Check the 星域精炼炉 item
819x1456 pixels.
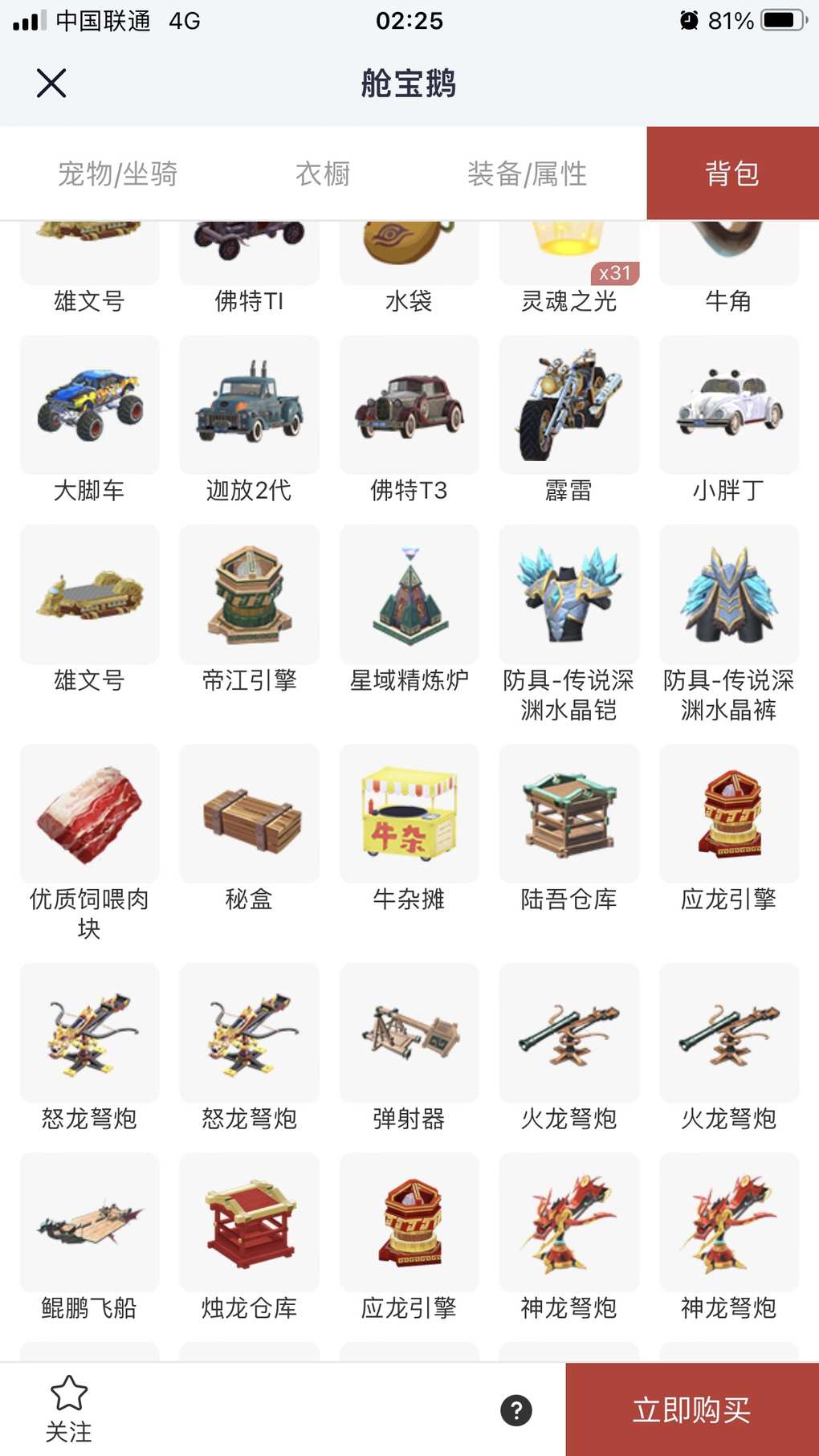(x=409, y=595)
